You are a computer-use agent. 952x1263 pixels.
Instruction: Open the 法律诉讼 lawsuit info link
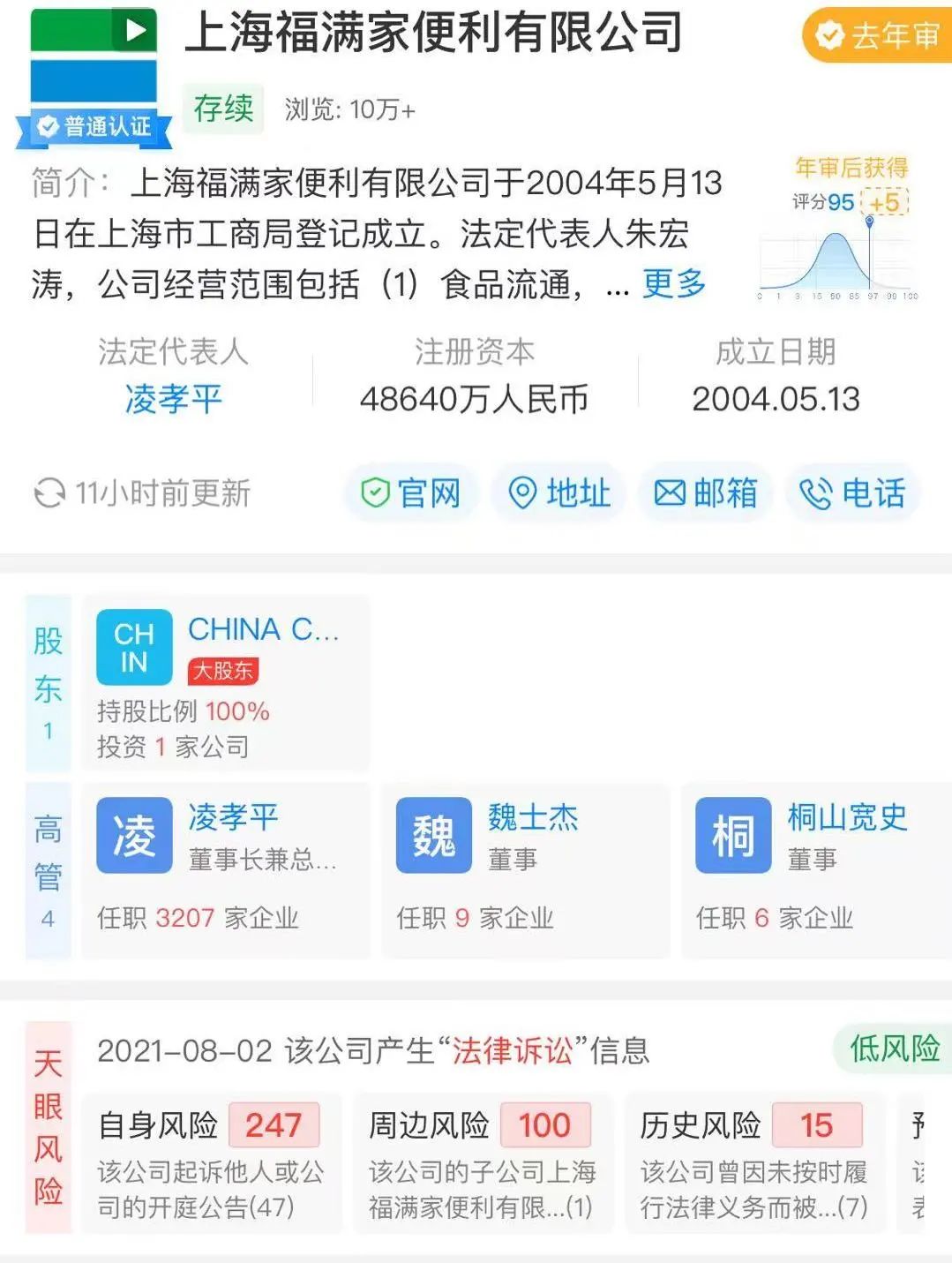coord(513,1050)
